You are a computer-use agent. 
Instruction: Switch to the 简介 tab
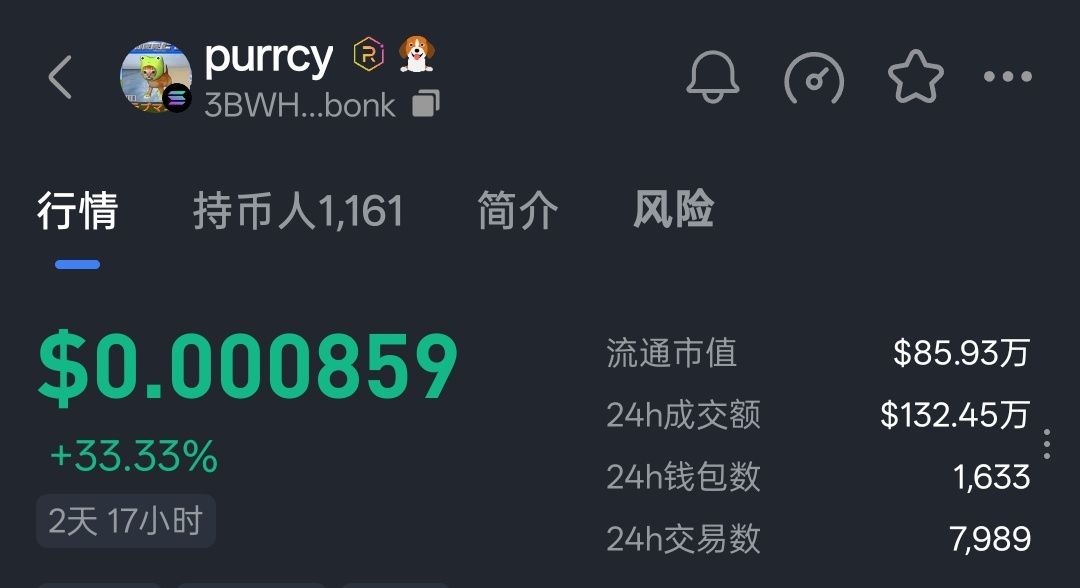click(x=518, y=212)
